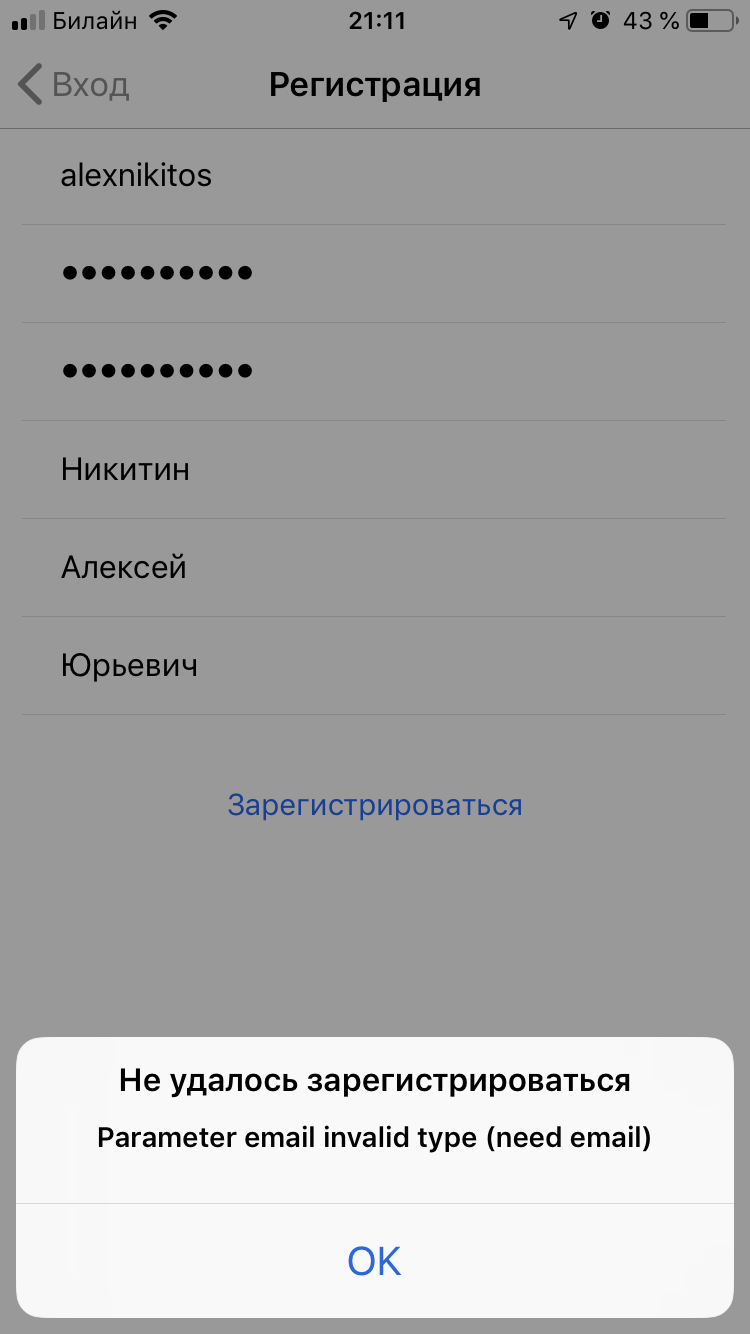750x1334 pixels.
Task: Tap the Зарегистрироваться button
Action: pos(374,805)
